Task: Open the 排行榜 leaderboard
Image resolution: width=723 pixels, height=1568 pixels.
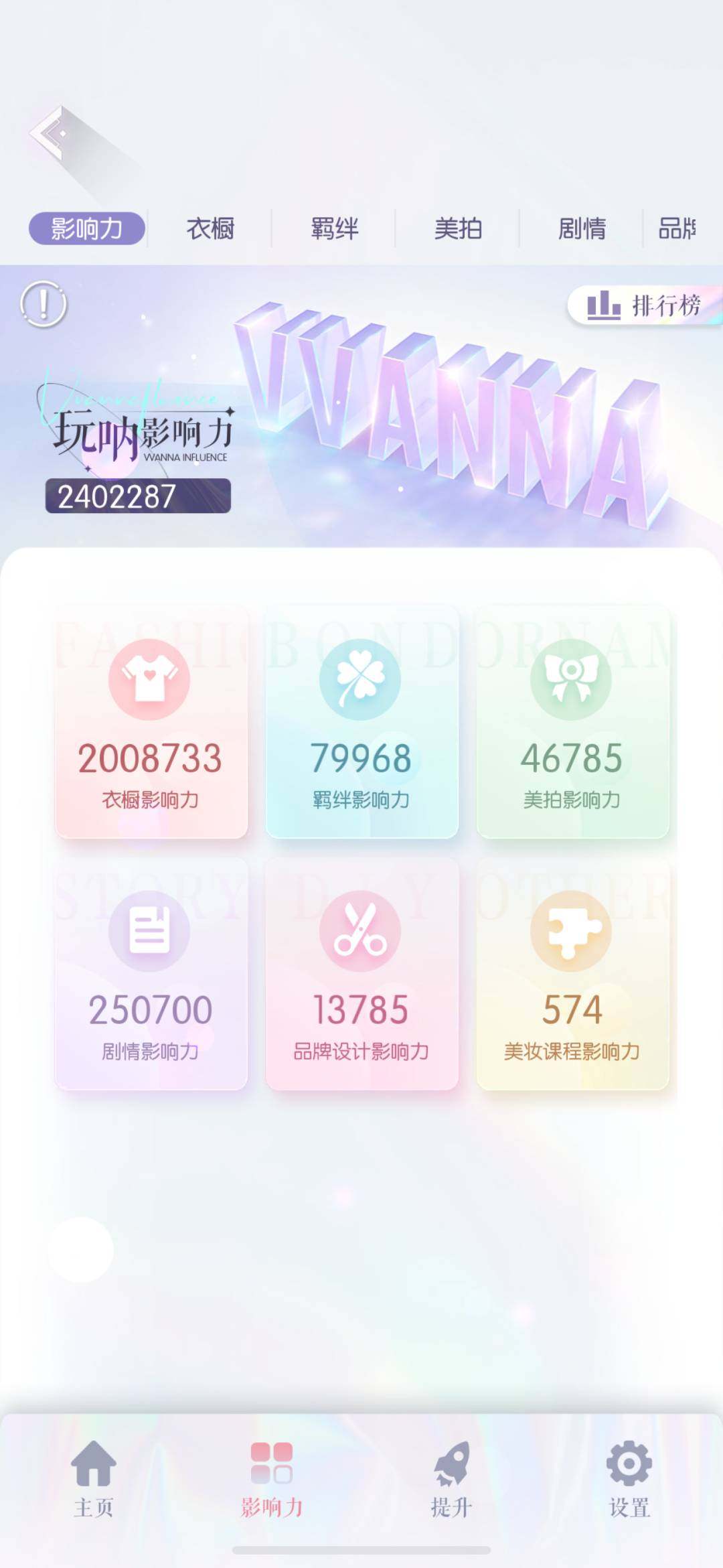Action: (x=645, y=305)
